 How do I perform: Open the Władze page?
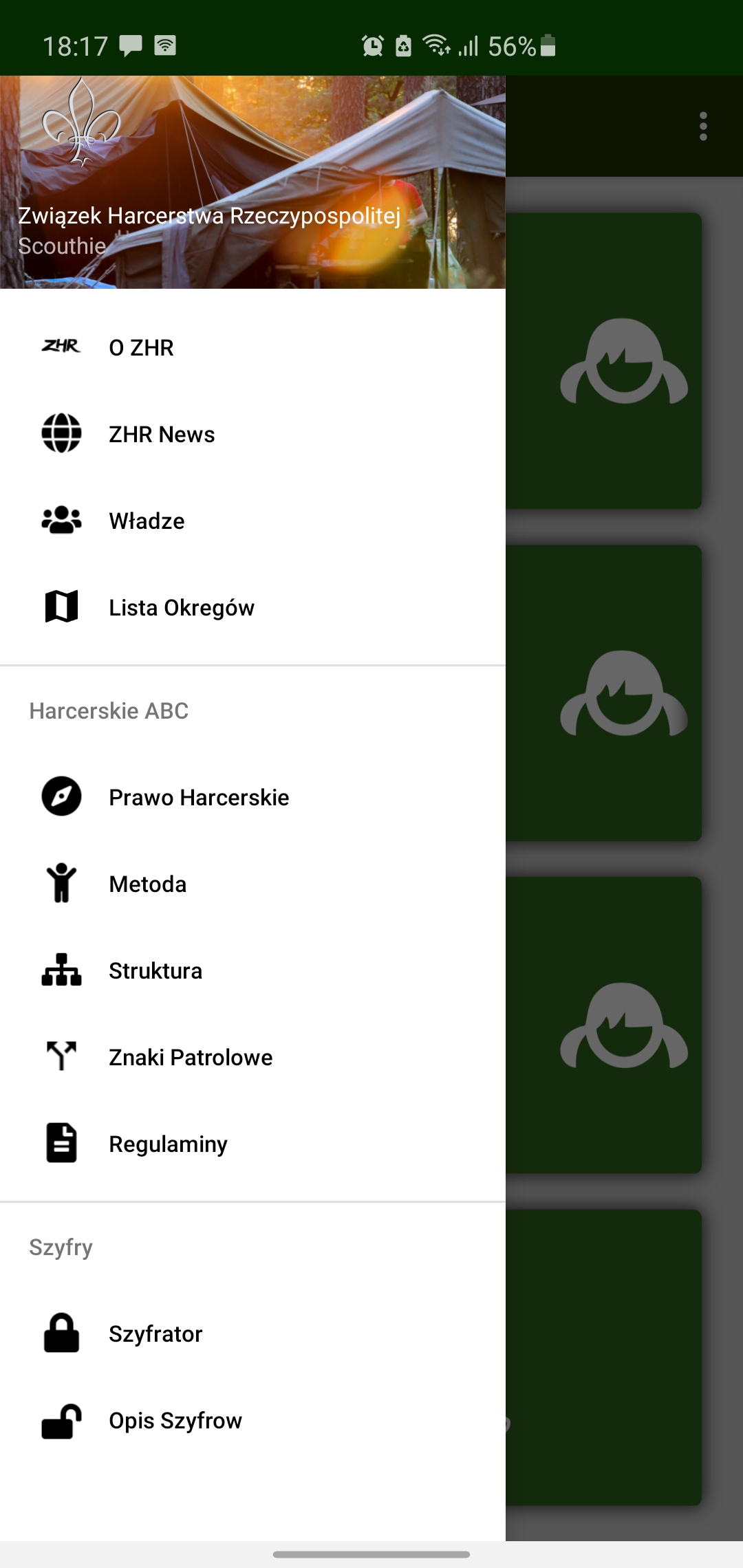[x=147, y=521]
